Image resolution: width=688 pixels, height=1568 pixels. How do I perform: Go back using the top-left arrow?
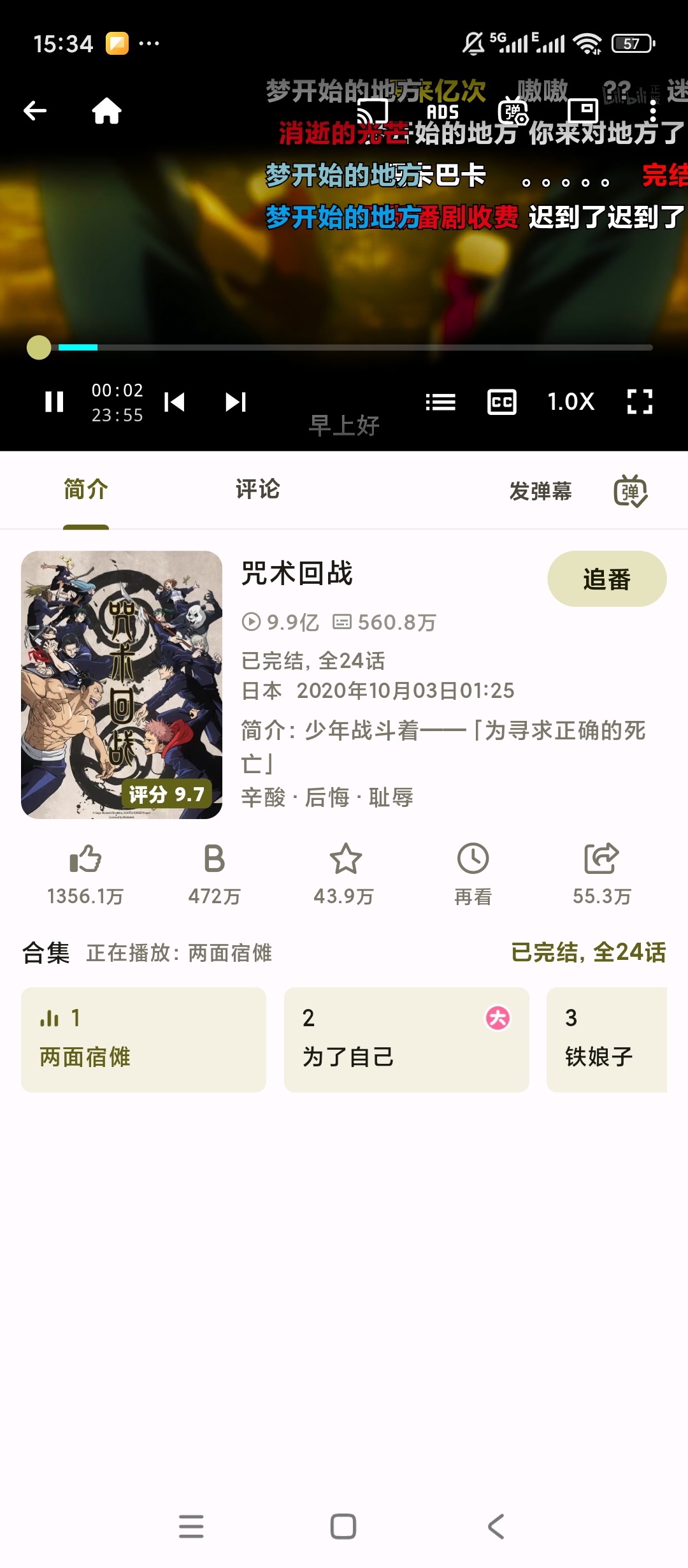click(x=35, y=111)
